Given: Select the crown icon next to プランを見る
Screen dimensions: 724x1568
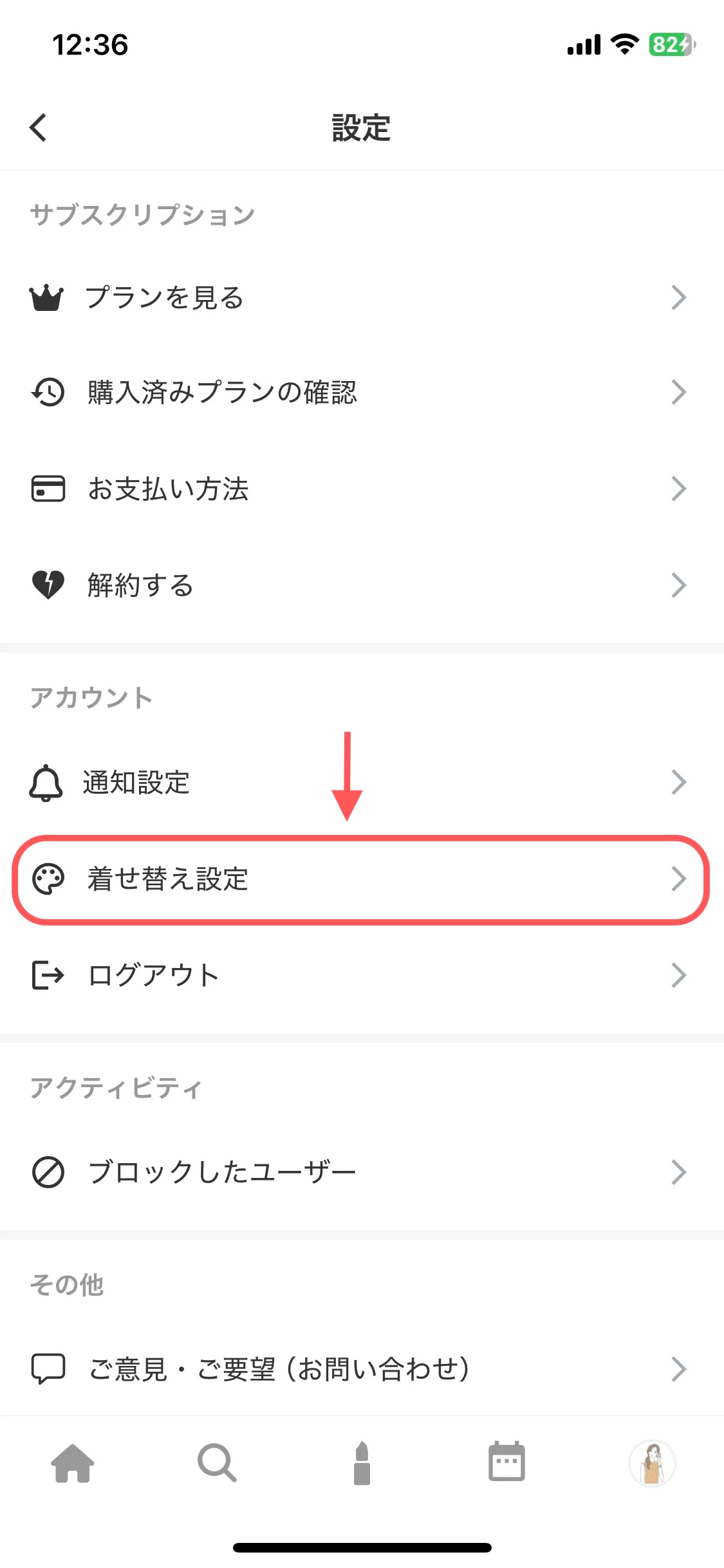Looking at the screenshot, I should pos(46,297).
